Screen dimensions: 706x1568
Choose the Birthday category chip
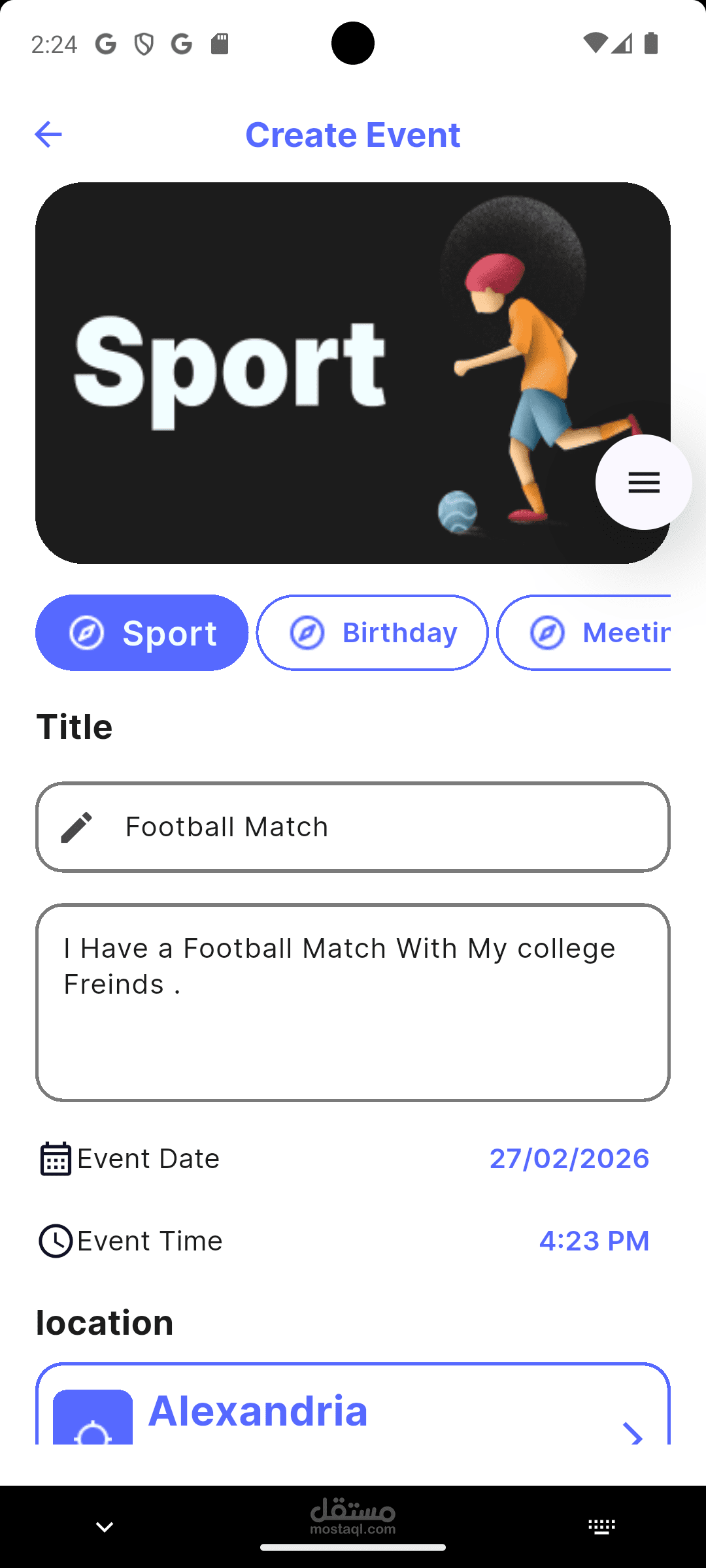click(372, 632)
